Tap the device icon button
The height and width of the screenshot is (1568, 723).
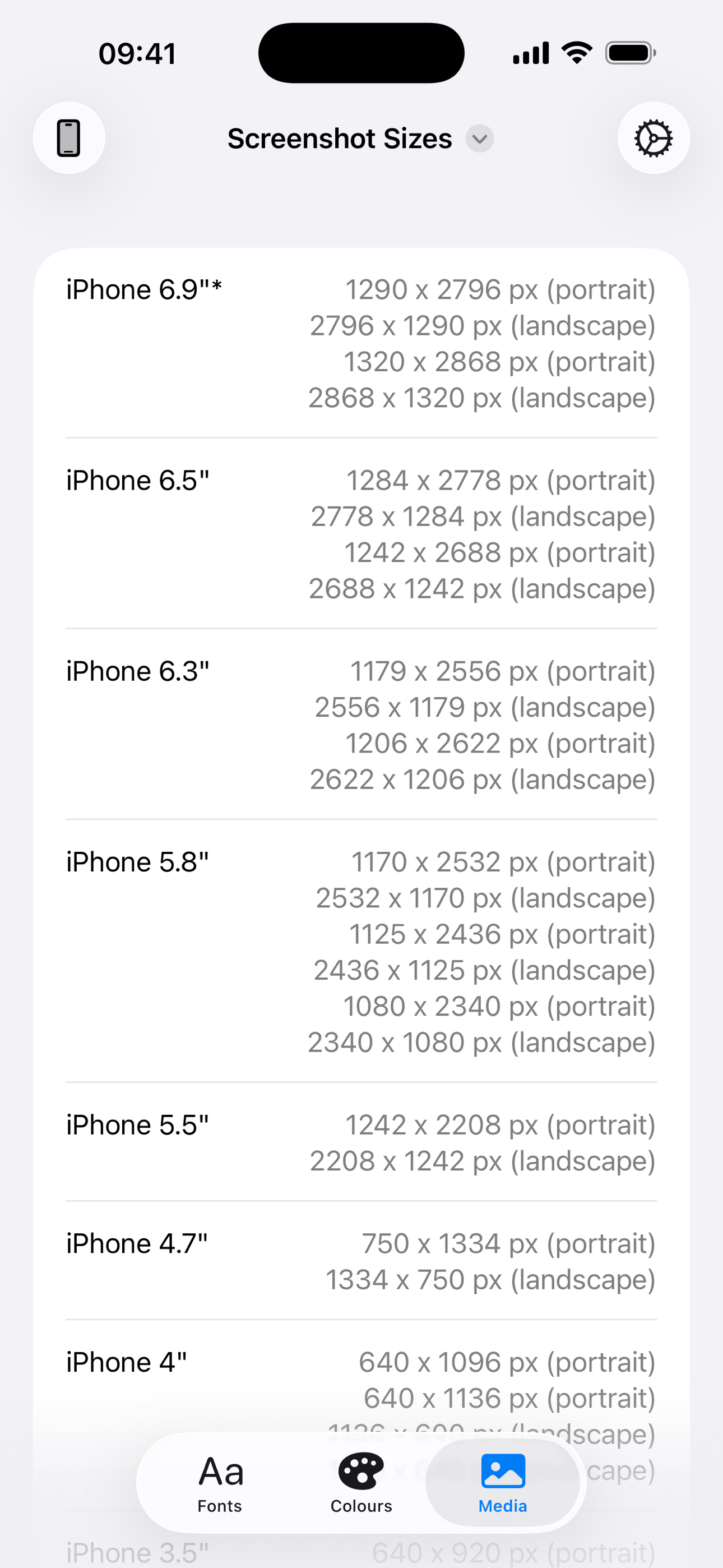[69, 138]
